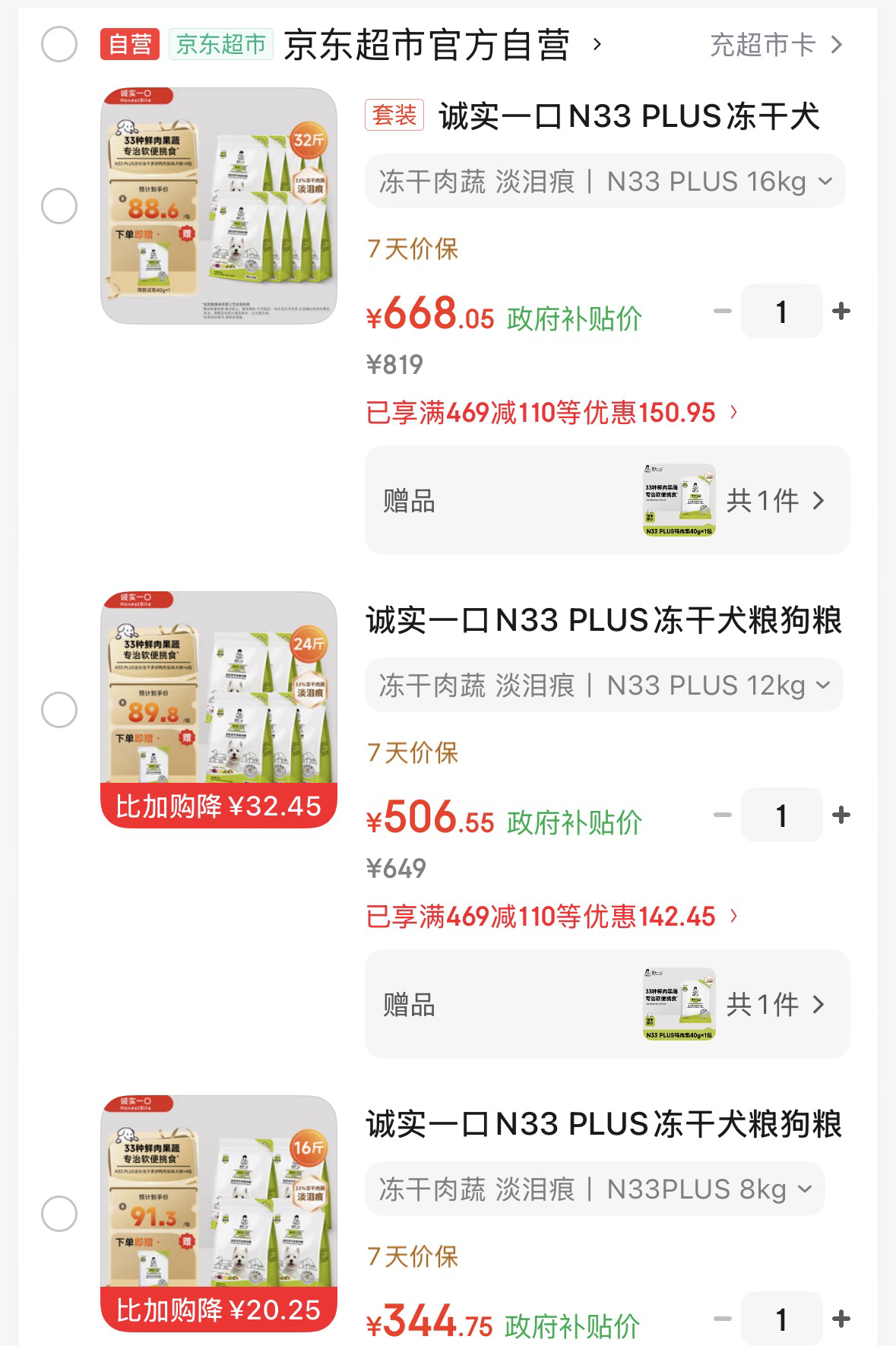Check the N33PLUS 8kg item checkbox

click(59, 1214)
